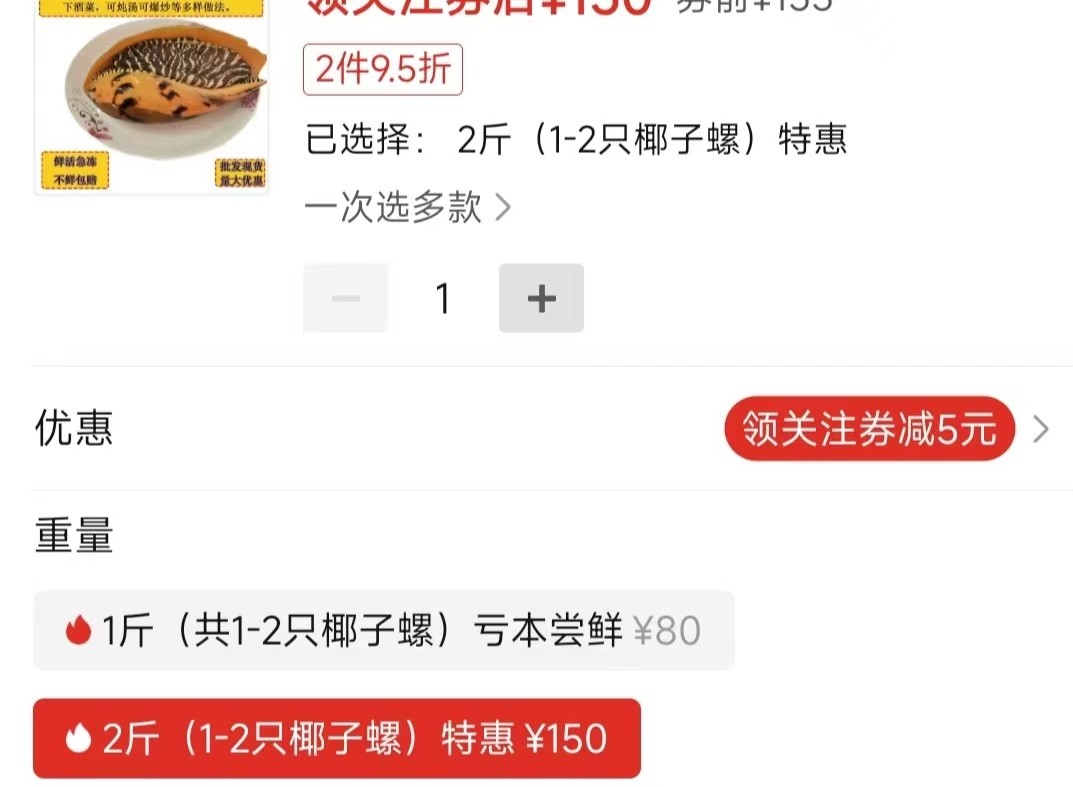The height and width of the screenshot is (787, 1073).
Task: Open 一次选多款 multi-select option
Action: [408, 208]
